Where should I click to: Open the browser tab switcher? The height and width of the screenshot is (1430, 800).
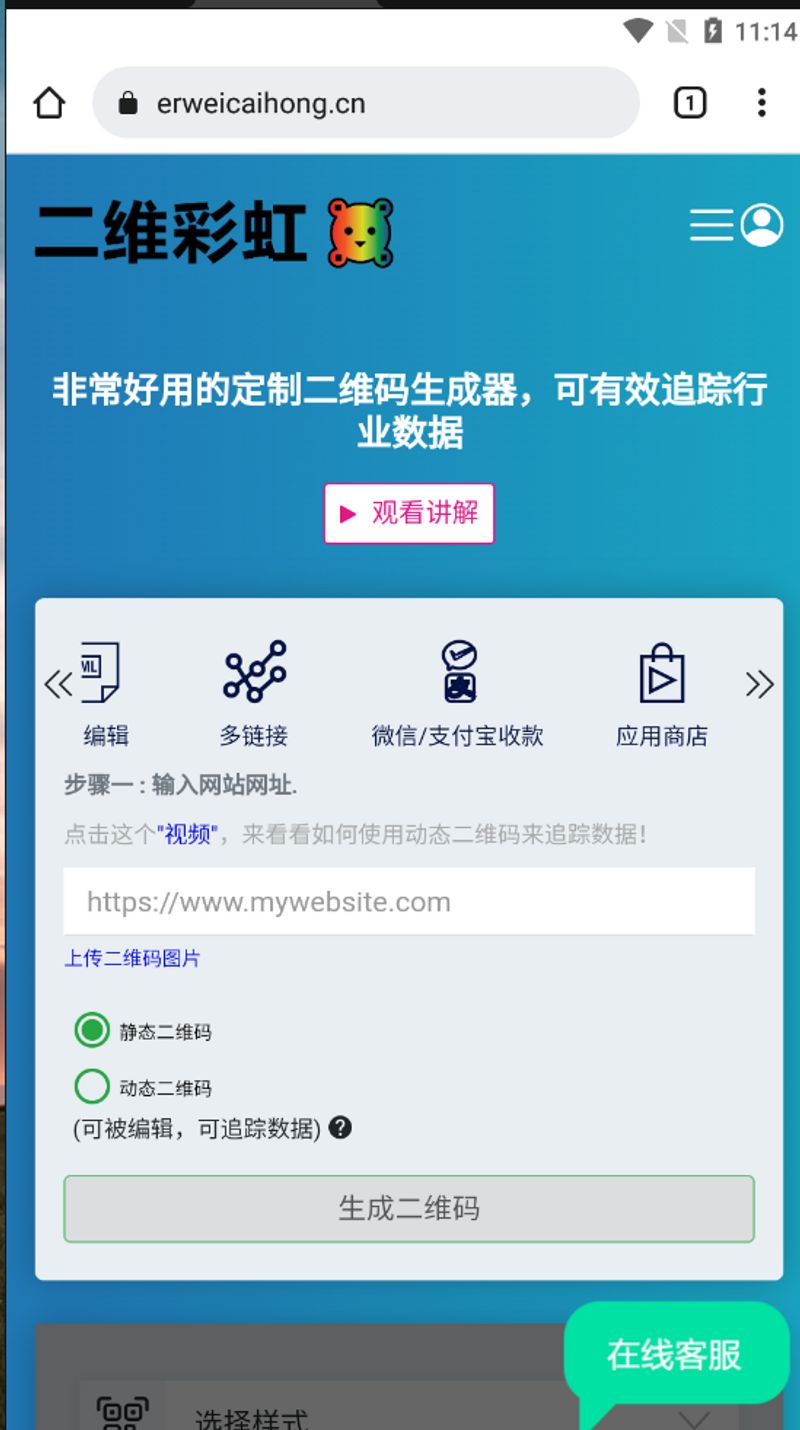tap(689, 103)
